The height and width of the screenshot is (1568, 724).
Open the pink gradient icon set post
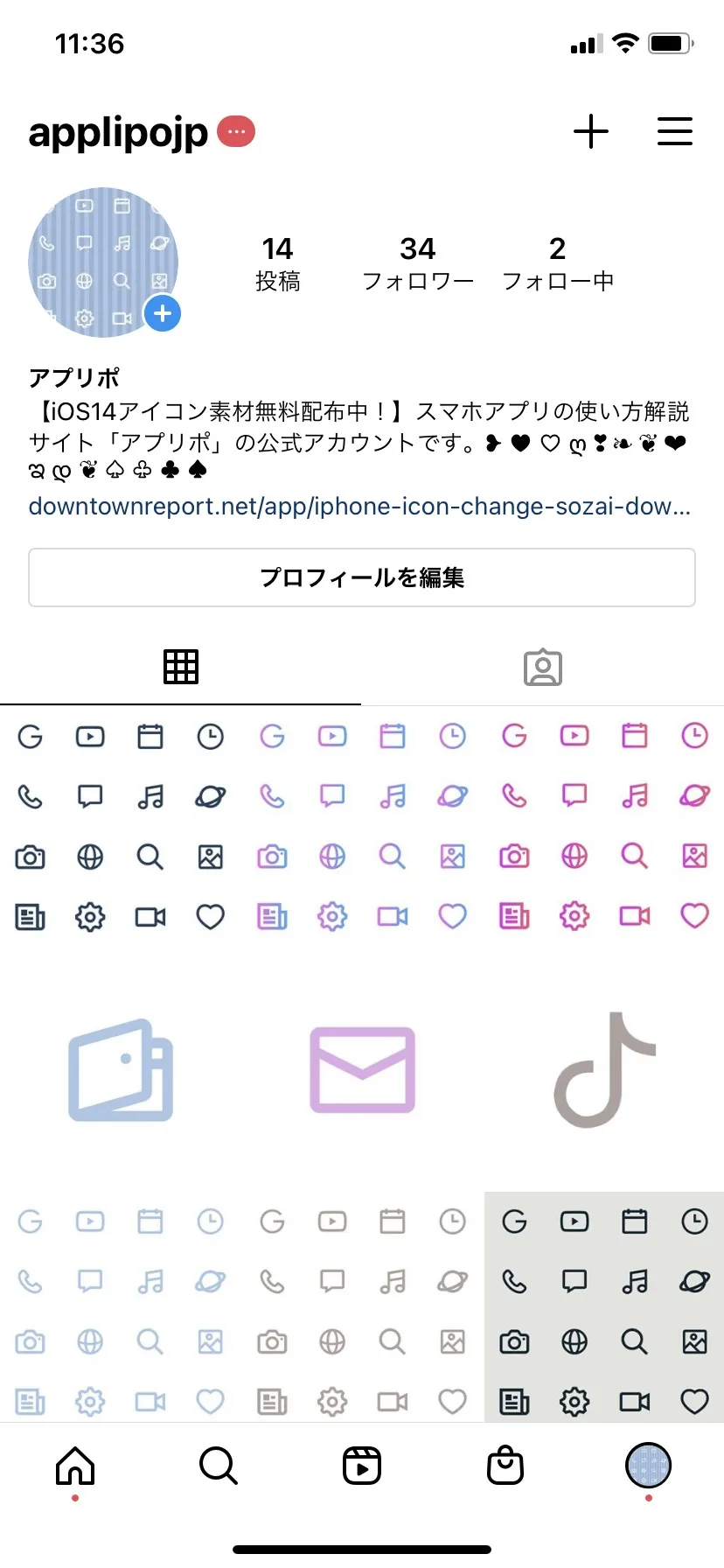[604, 826]
